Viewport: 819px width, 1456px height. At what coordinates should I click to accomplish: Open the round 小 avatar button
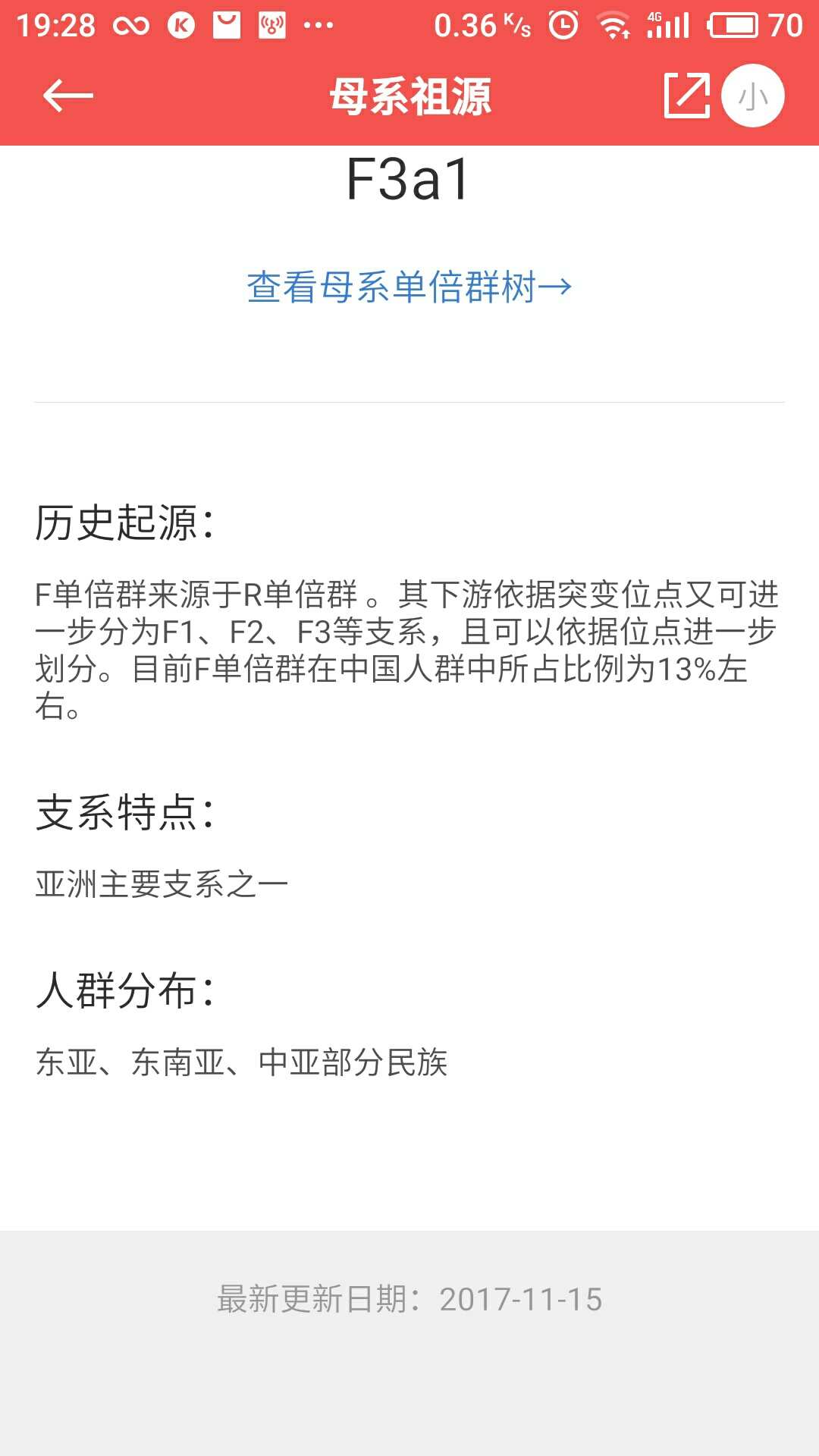752,96
